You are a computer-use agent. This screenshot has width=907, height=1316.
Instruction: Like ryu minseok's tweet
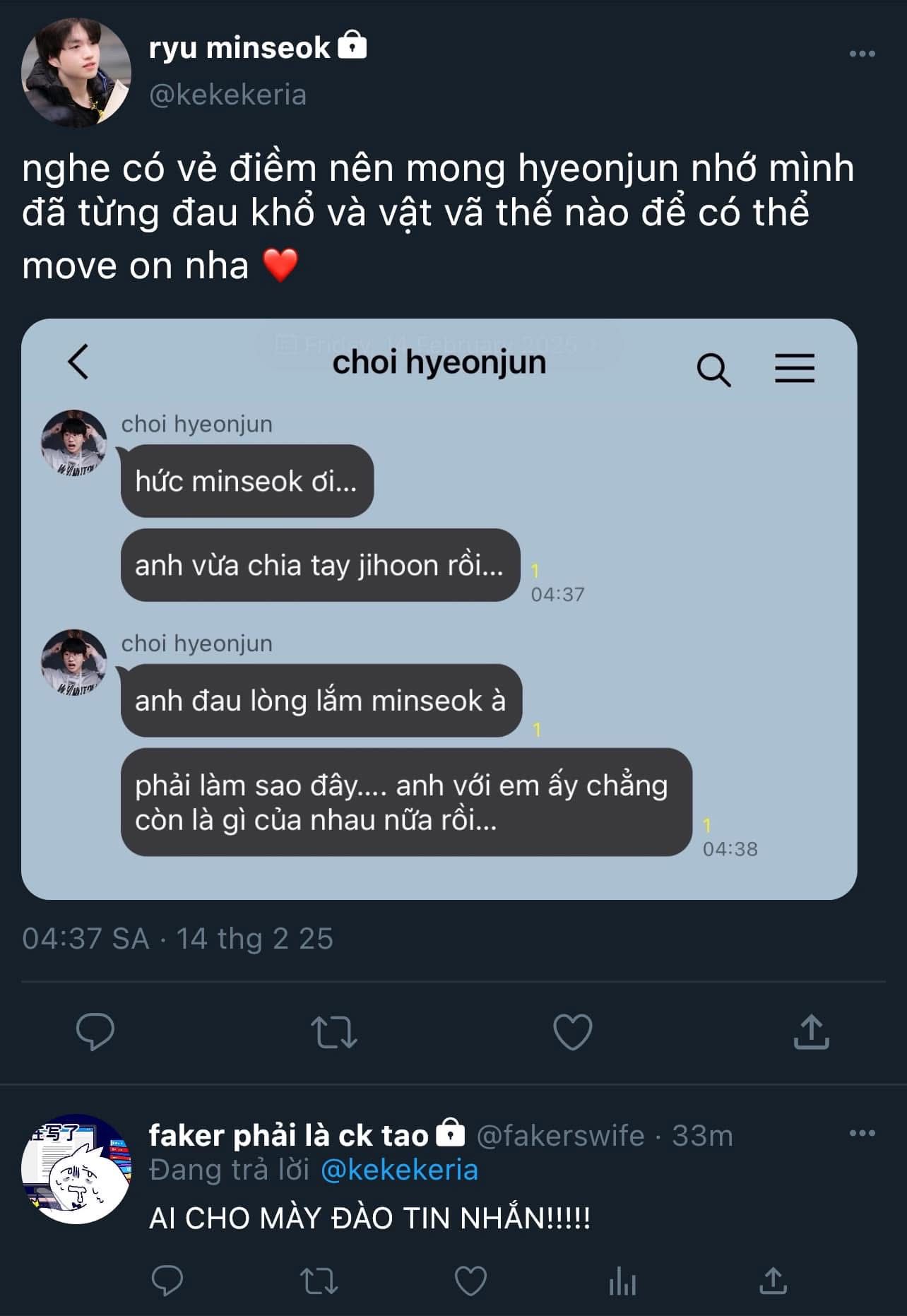(x=572, y=1031)
